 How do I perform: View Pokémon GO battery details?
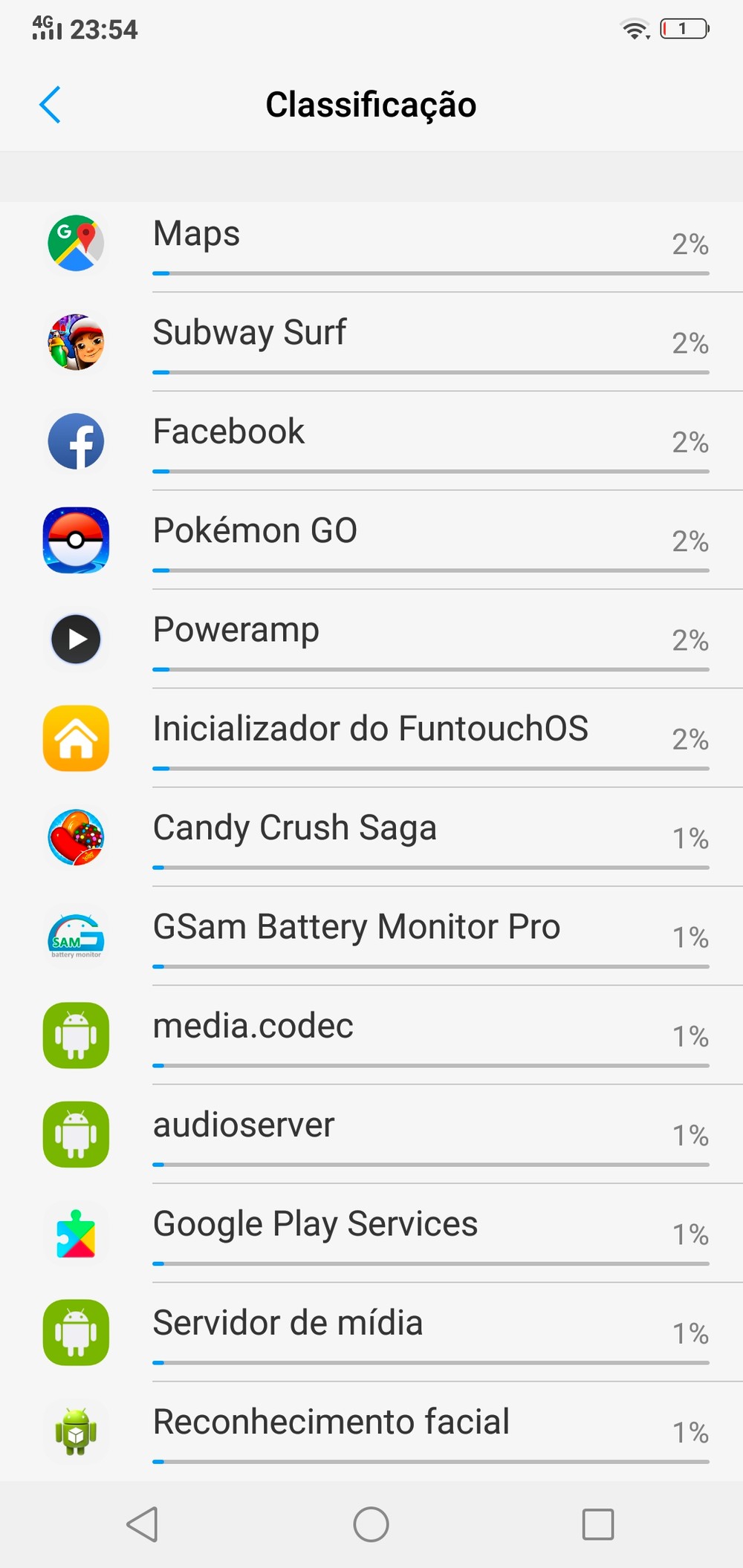[x=371, y=540]
